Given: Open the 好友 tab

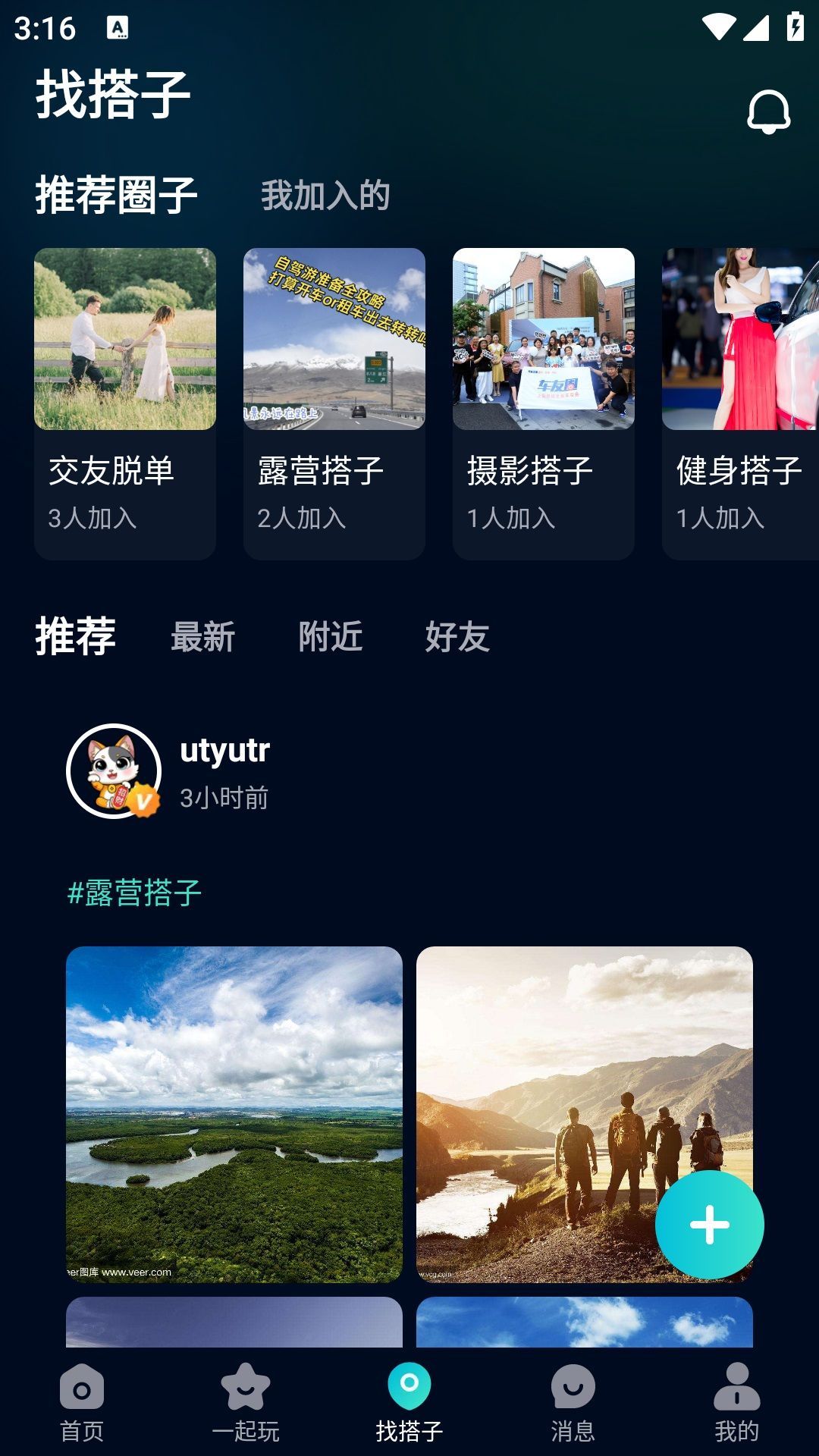Looking at the screenshot, I should pyautogui.click(x=454, y=637).
